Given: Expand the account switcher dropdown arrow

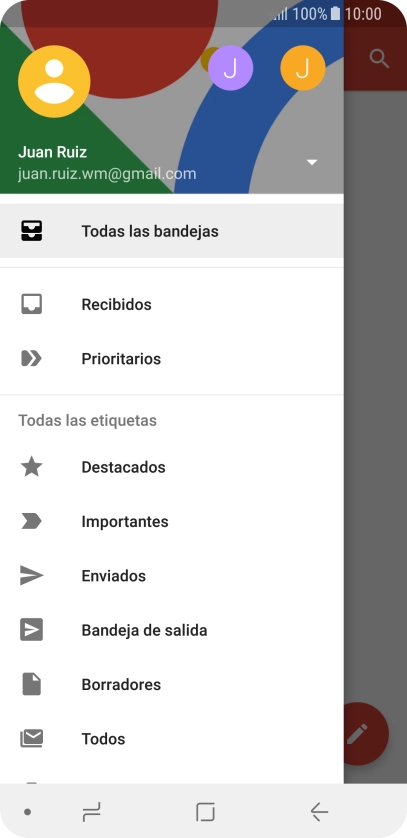Looking at the screenshot, I should tap(312, 162).
